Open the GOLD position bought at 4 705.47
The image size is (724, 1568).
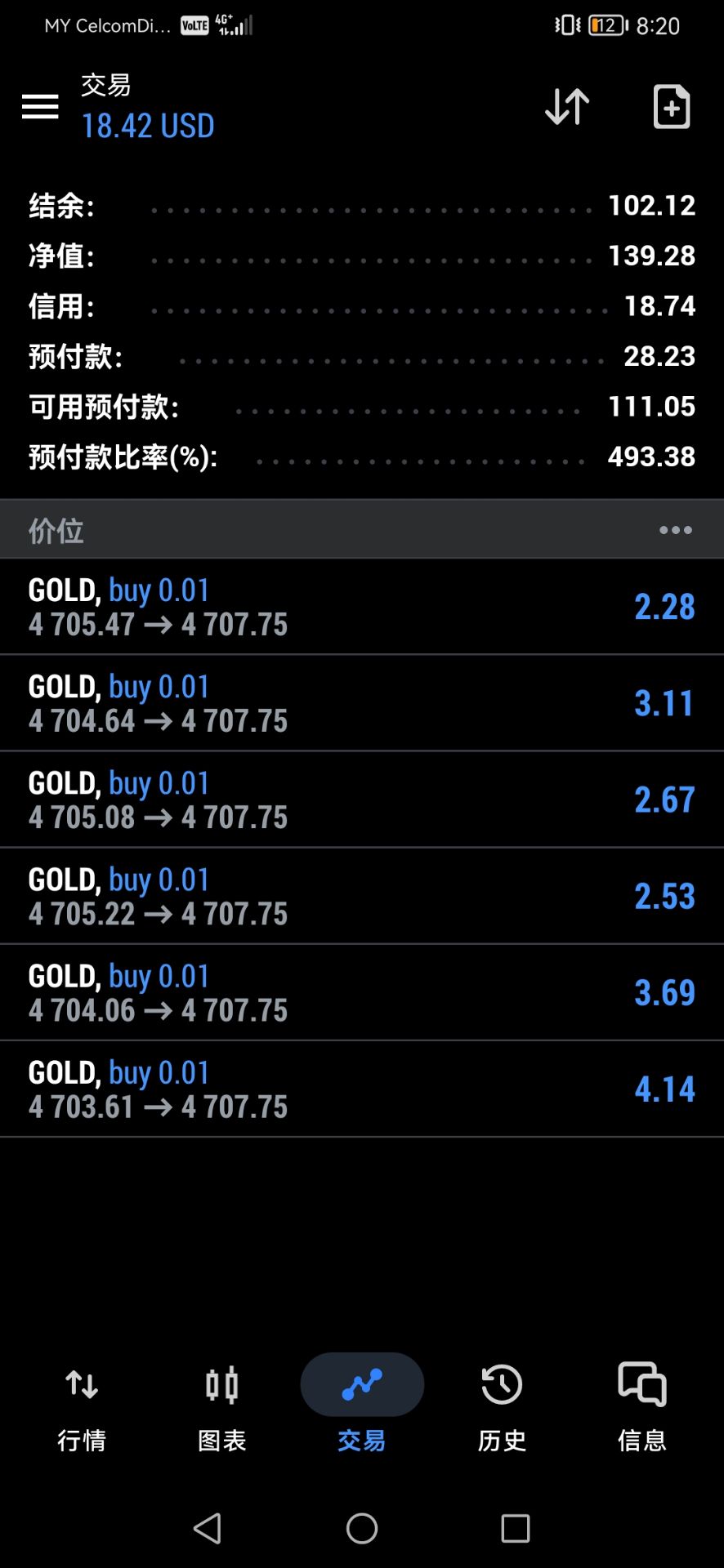(x=361, y=607)
